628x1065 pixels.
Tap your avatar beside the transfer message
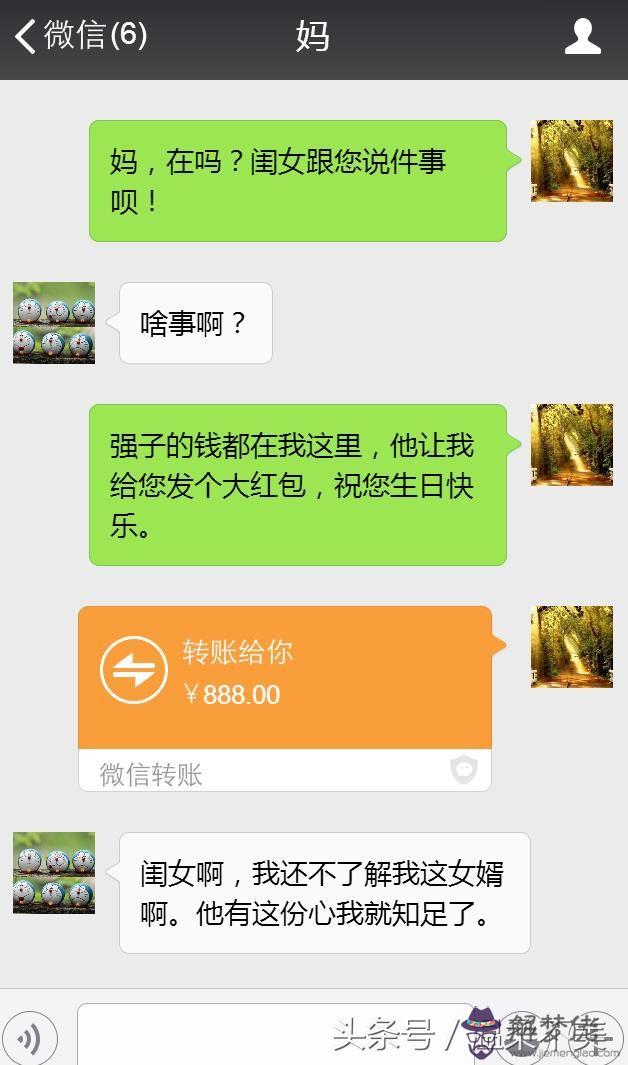point(571,647)
